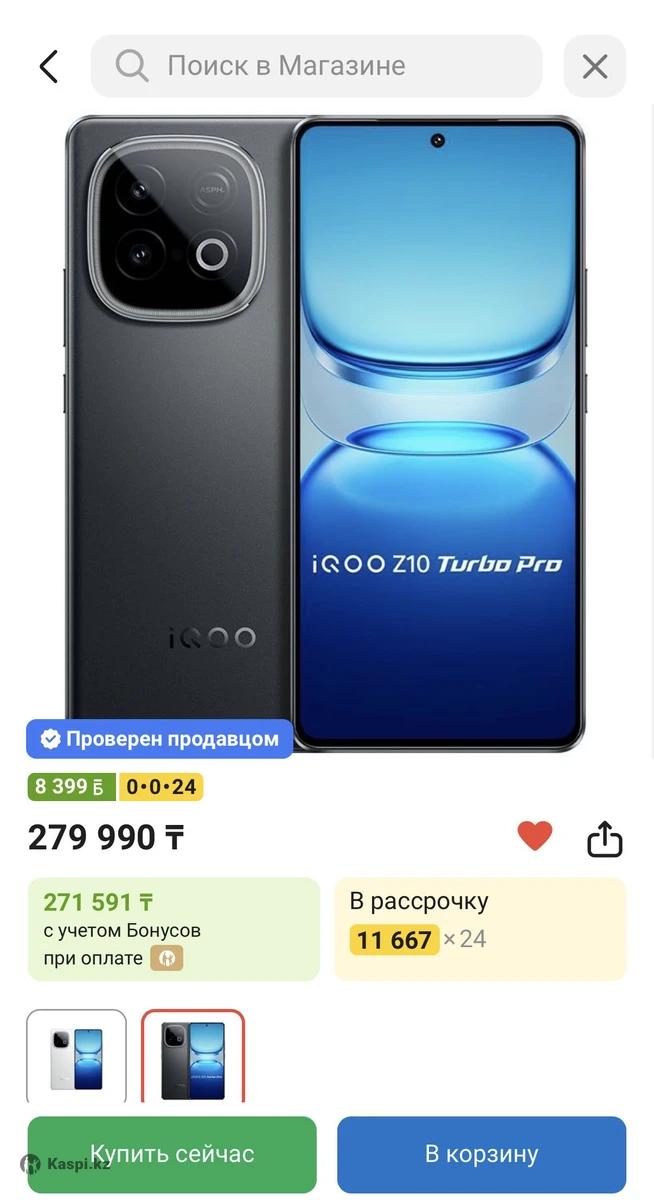This screenshot has height=1200, width=654.
Task: Open the В рассрочку installment option
Action: point(480,929)
